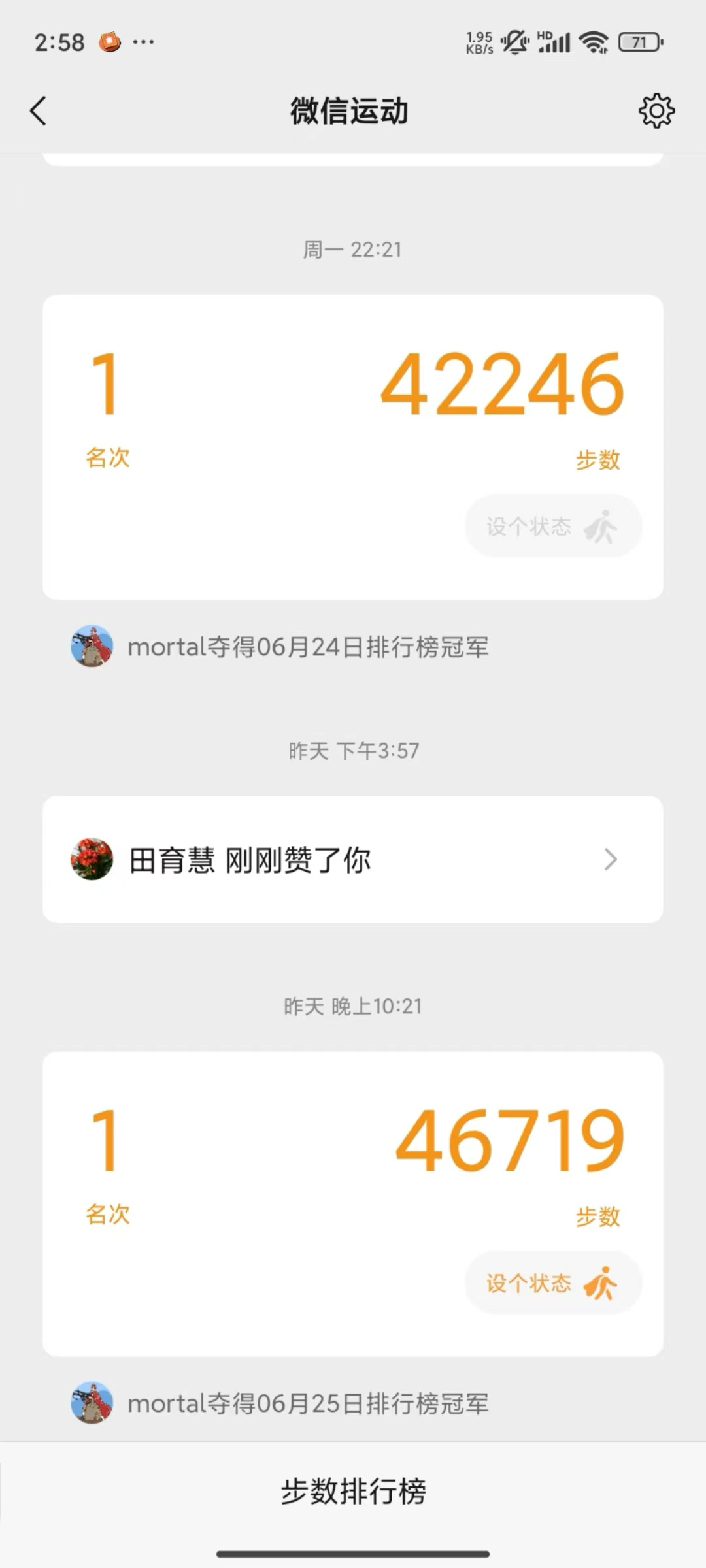706x1568 pixels.
Task: Go back from 微信运动
Action: pyautogui.click(x=39, y=110)
